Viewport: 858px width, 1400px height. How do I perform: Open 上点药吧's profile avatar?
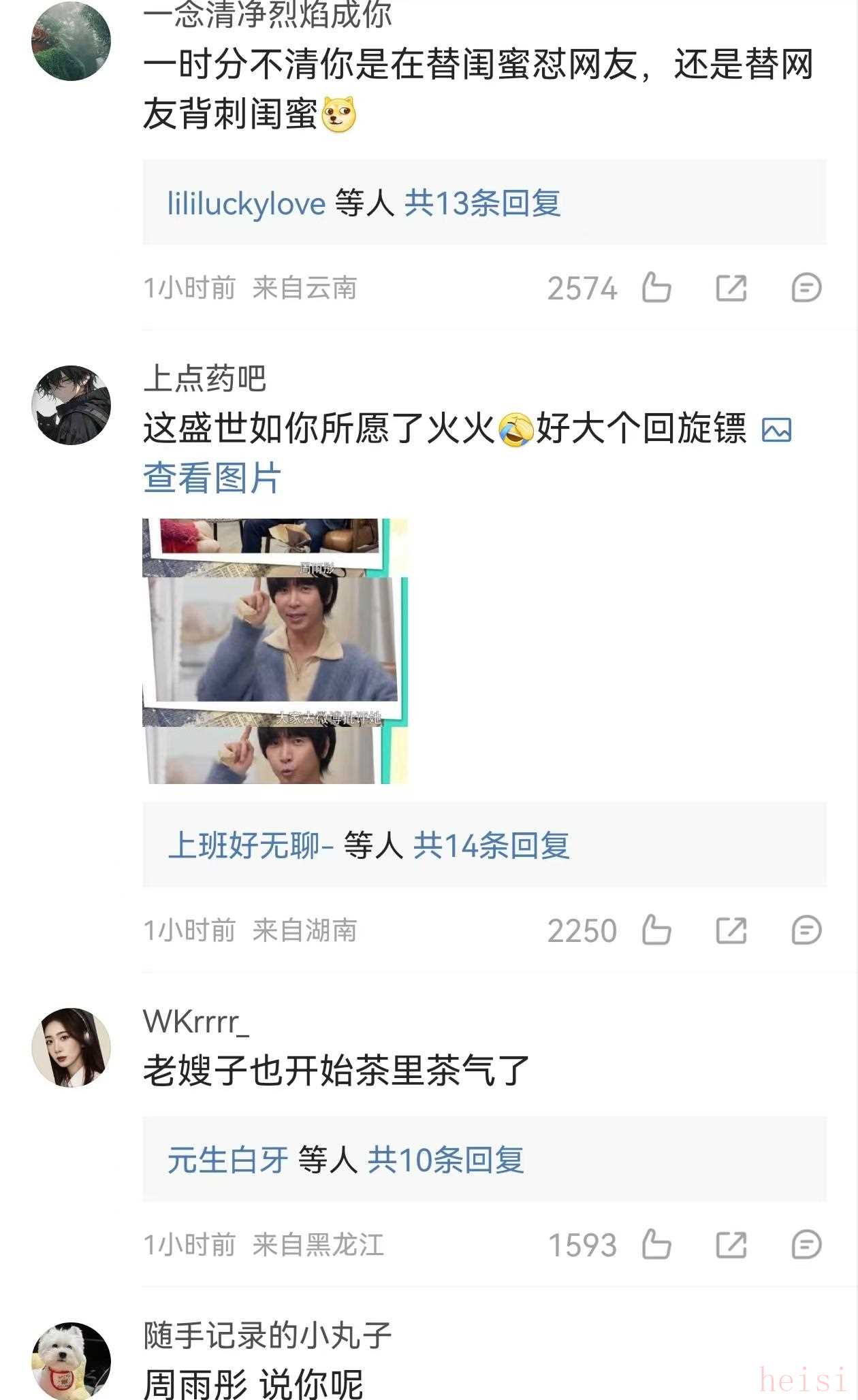click(x=71, y=406)
